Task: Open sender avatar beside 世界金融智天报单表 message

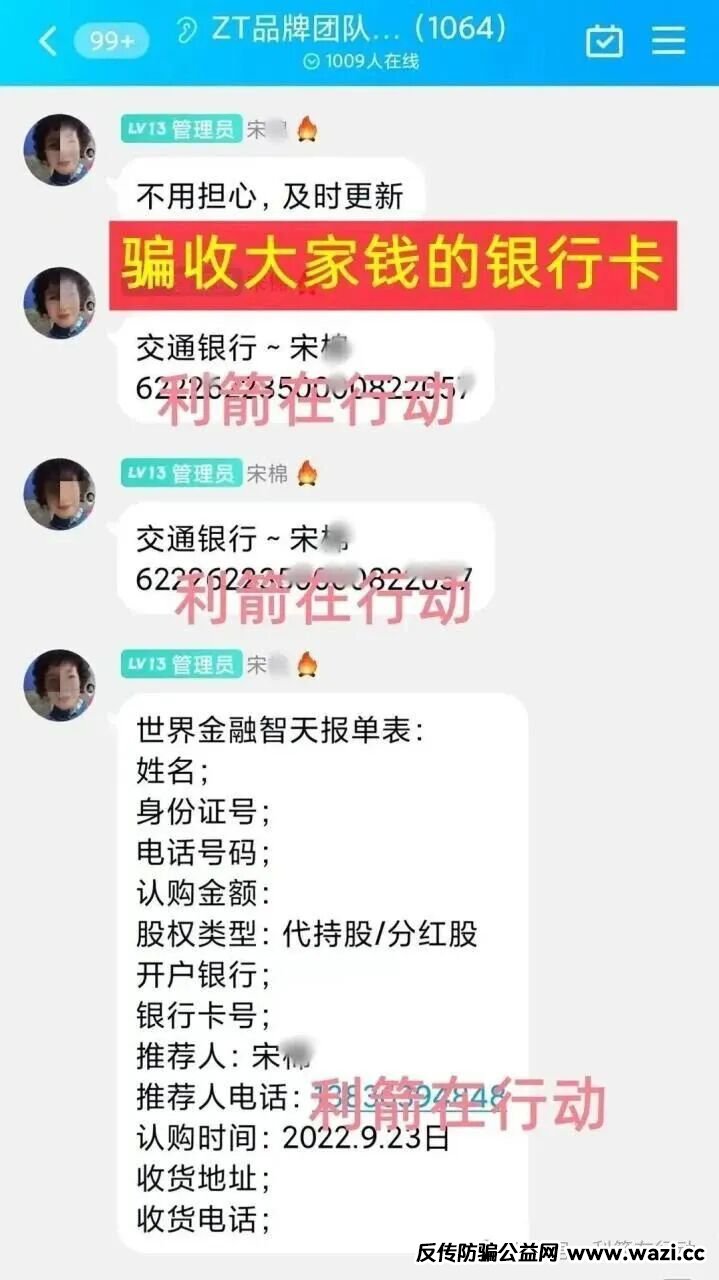Action: (x=59, y=685)
